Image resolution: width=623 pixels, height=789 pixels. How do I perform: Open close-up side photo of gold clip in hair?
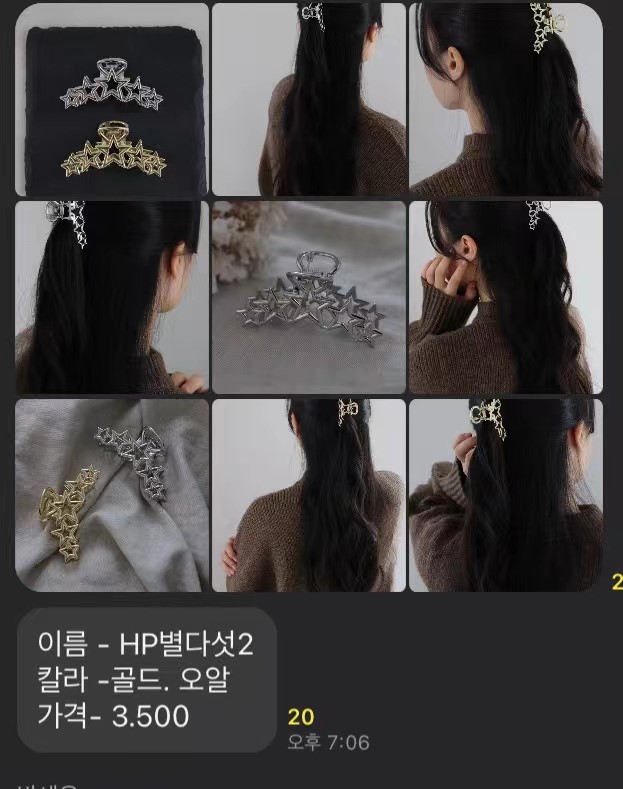pyautogui.click(x=506, y=99)
